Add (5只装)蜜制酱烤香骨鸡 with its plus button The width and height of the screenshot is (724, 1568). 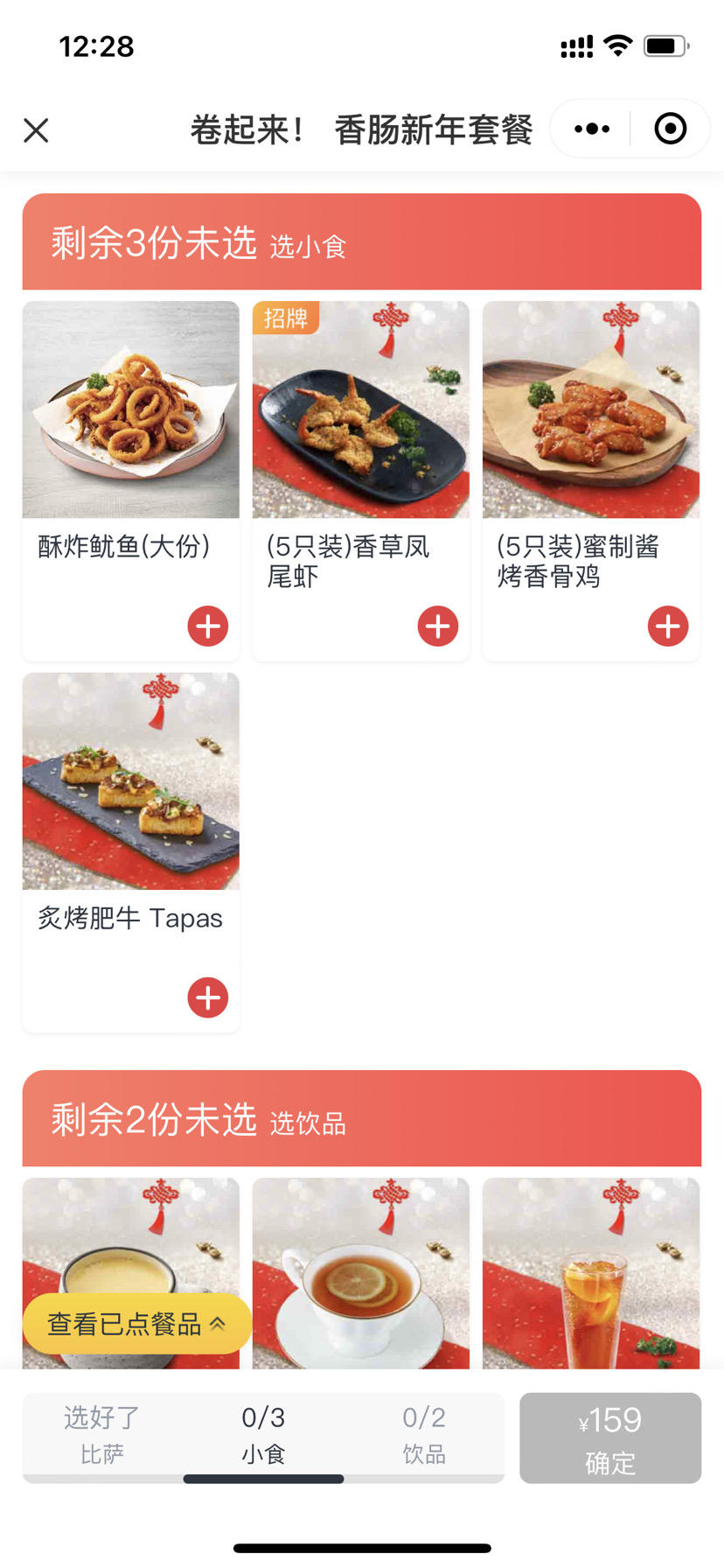click(667, 626)
